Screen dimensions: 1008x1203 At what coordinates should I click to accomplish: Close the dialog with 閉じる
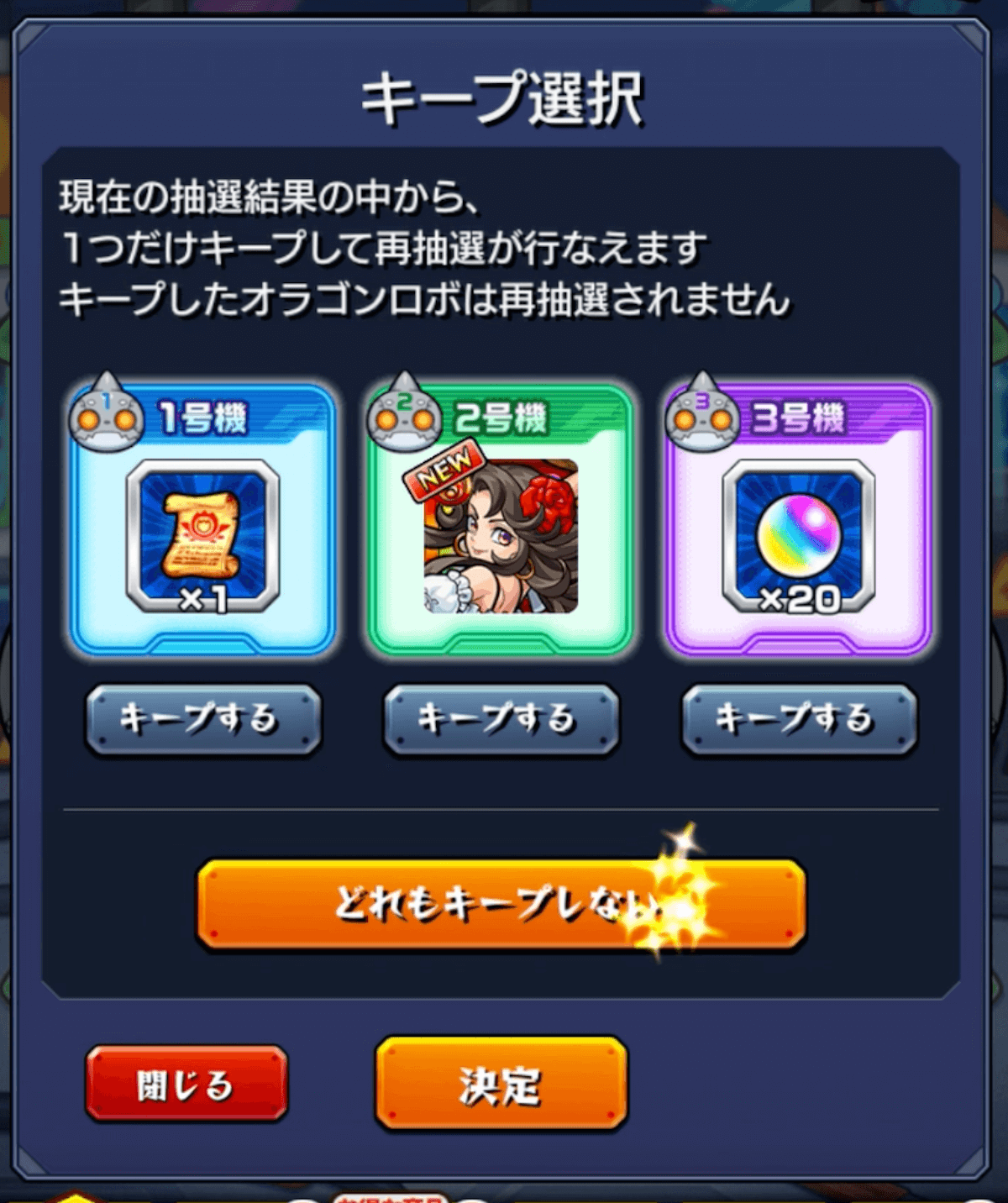click(186, 1084)
